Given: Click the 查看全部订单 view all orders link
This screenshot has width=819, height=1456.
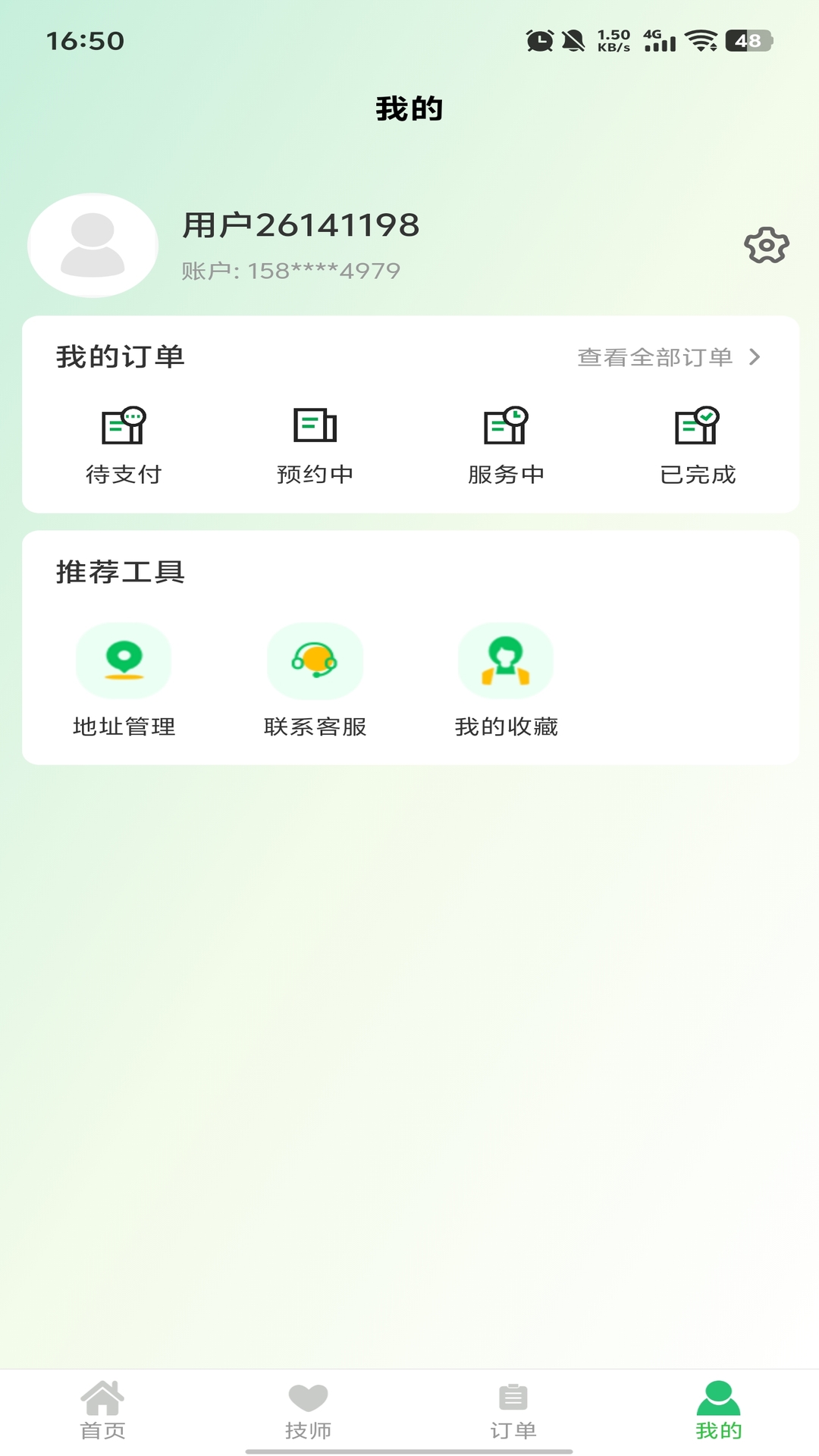Looking at the screenshot, I should [x=655, y=356].
